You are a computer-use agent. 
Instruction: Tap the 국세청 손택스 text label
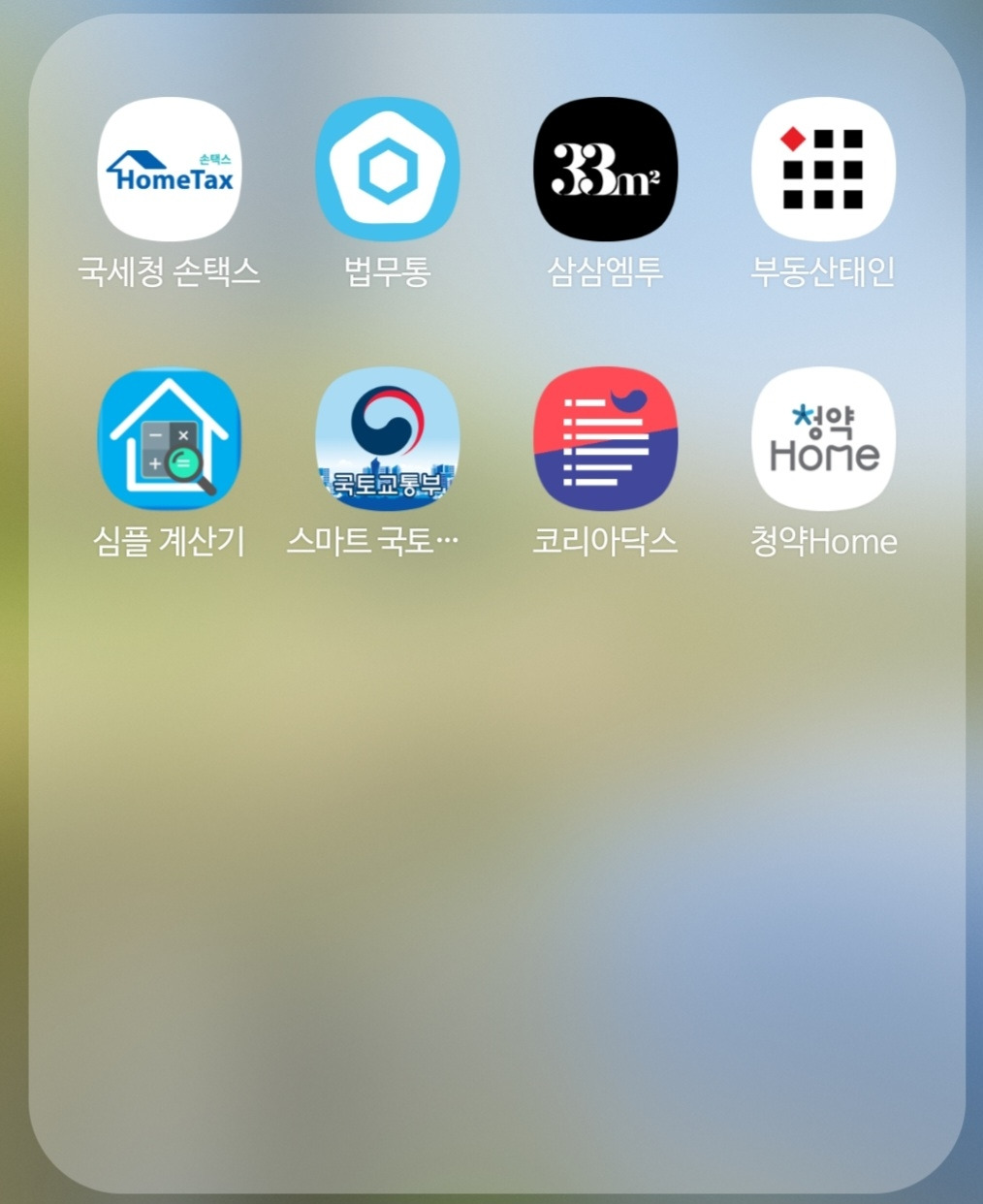(x=169, y=272)
